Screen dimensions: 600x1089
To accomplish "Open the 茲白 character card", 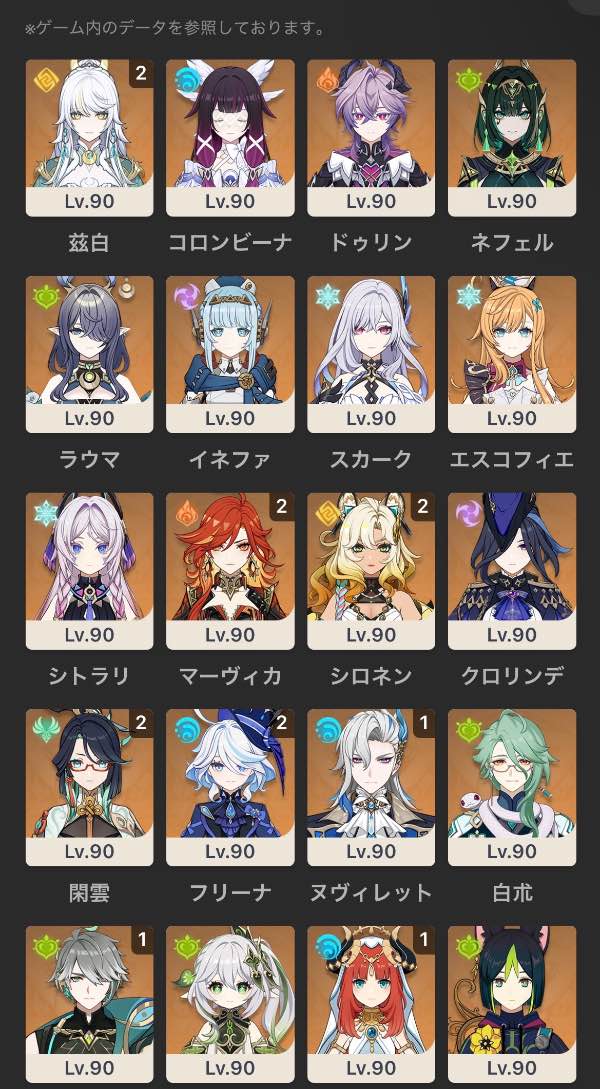I will coord(90,138).
